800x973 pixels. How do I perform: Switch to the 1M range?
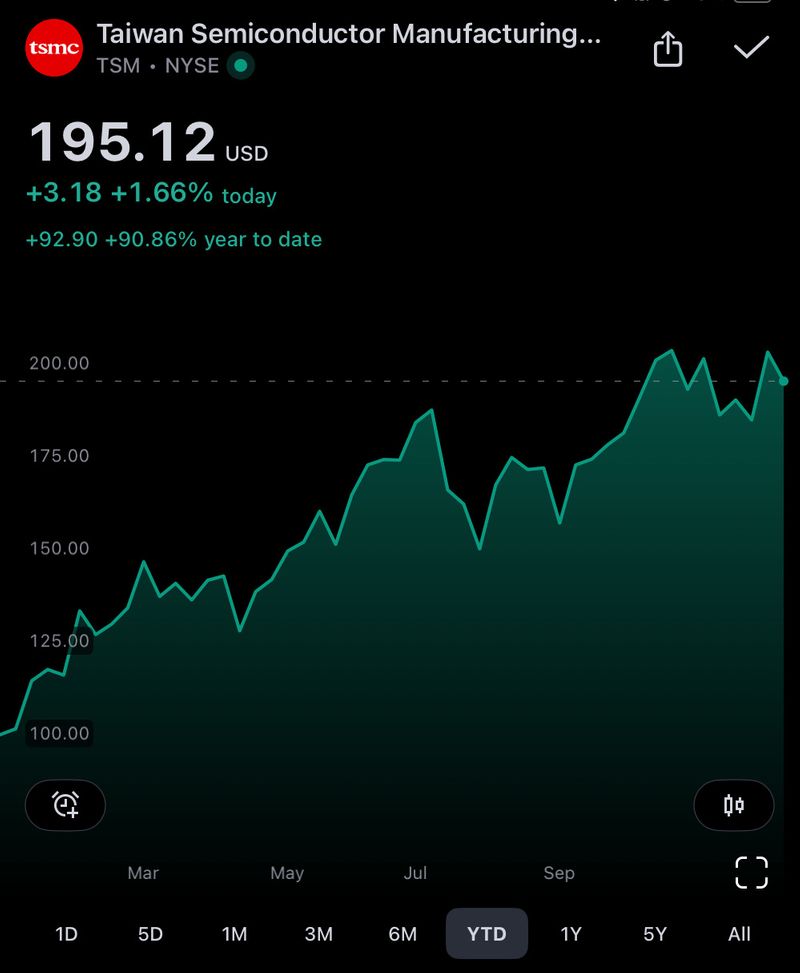pos(234,934)
